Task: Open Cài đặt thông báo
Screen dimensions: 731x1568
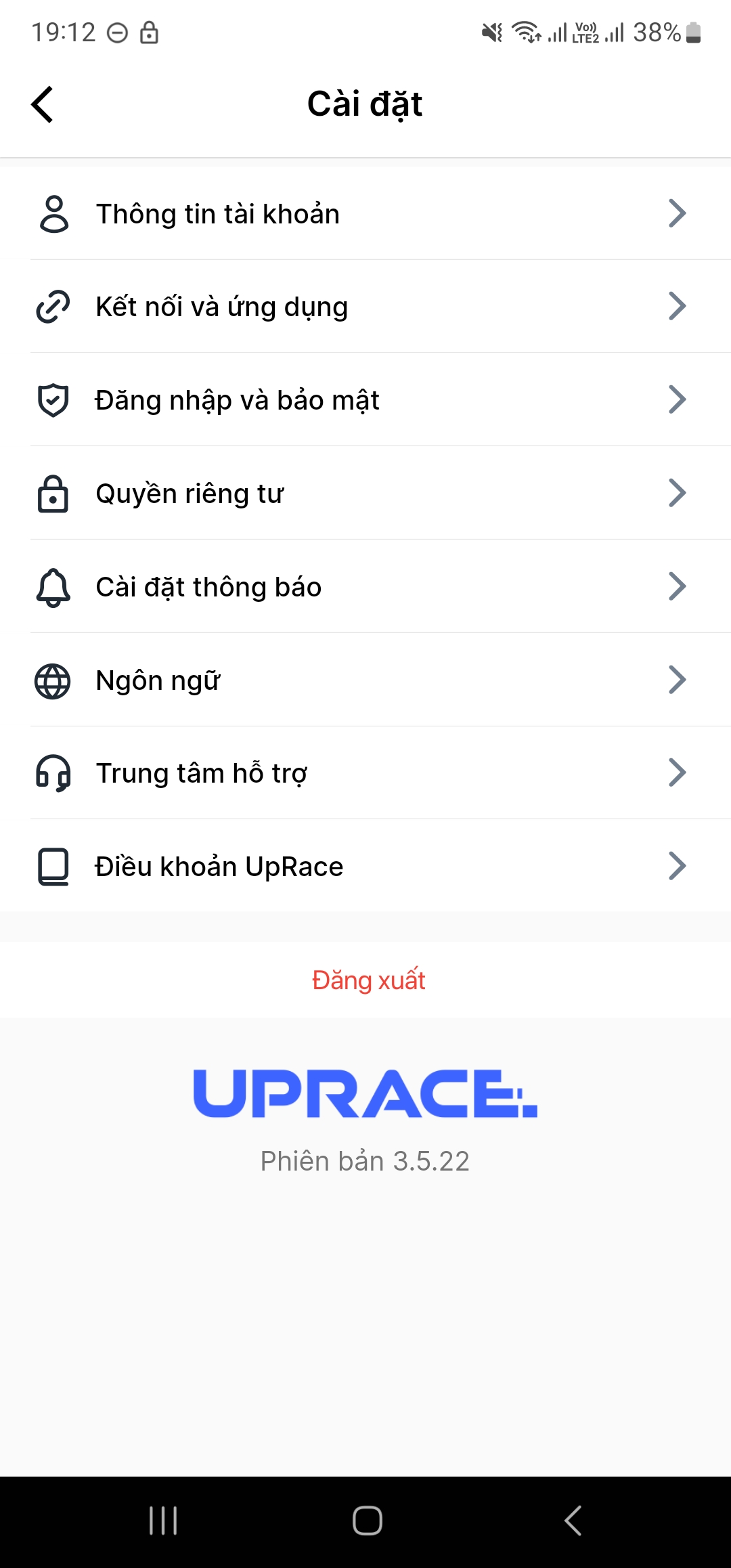Action: (365, 587)
